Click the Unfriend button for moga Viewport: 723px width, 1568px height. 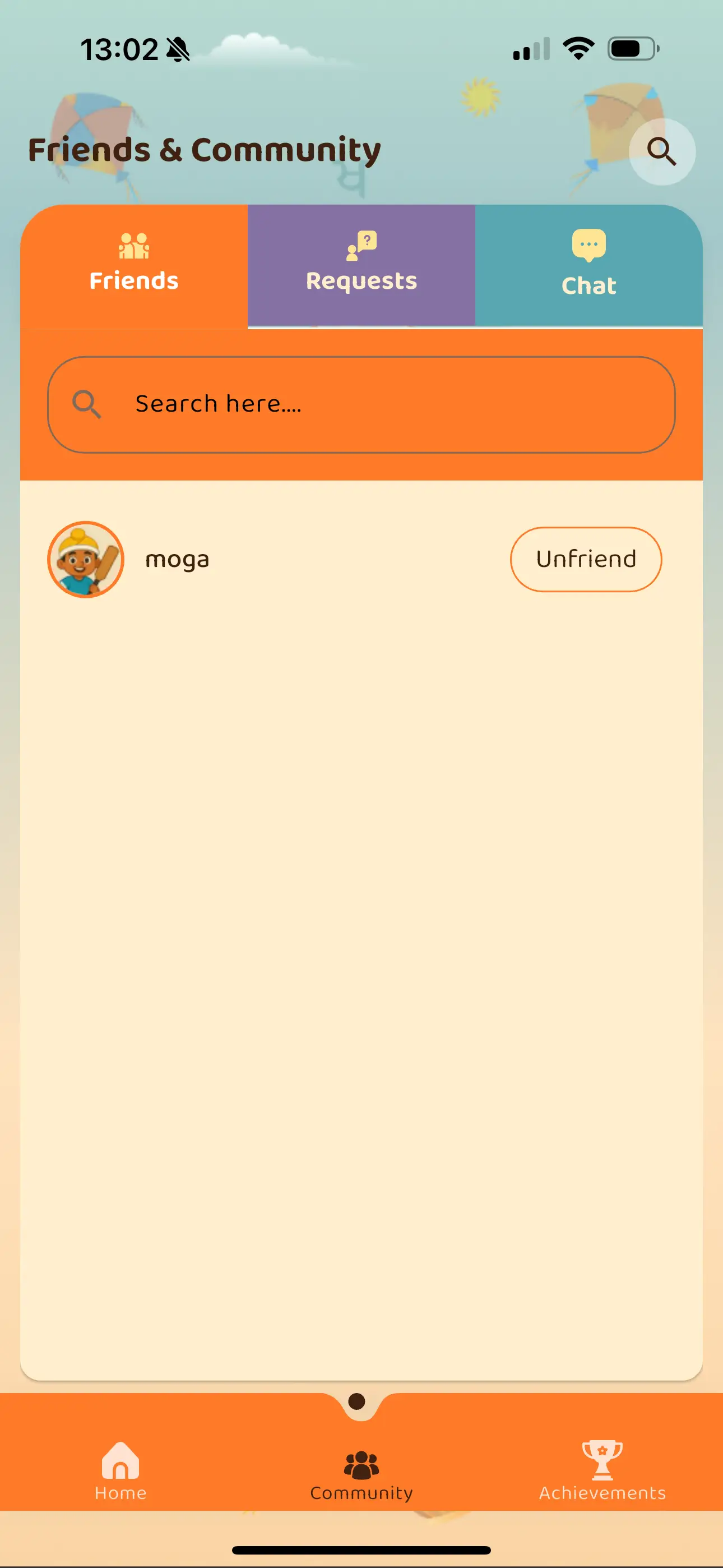(x=586, y=558)
